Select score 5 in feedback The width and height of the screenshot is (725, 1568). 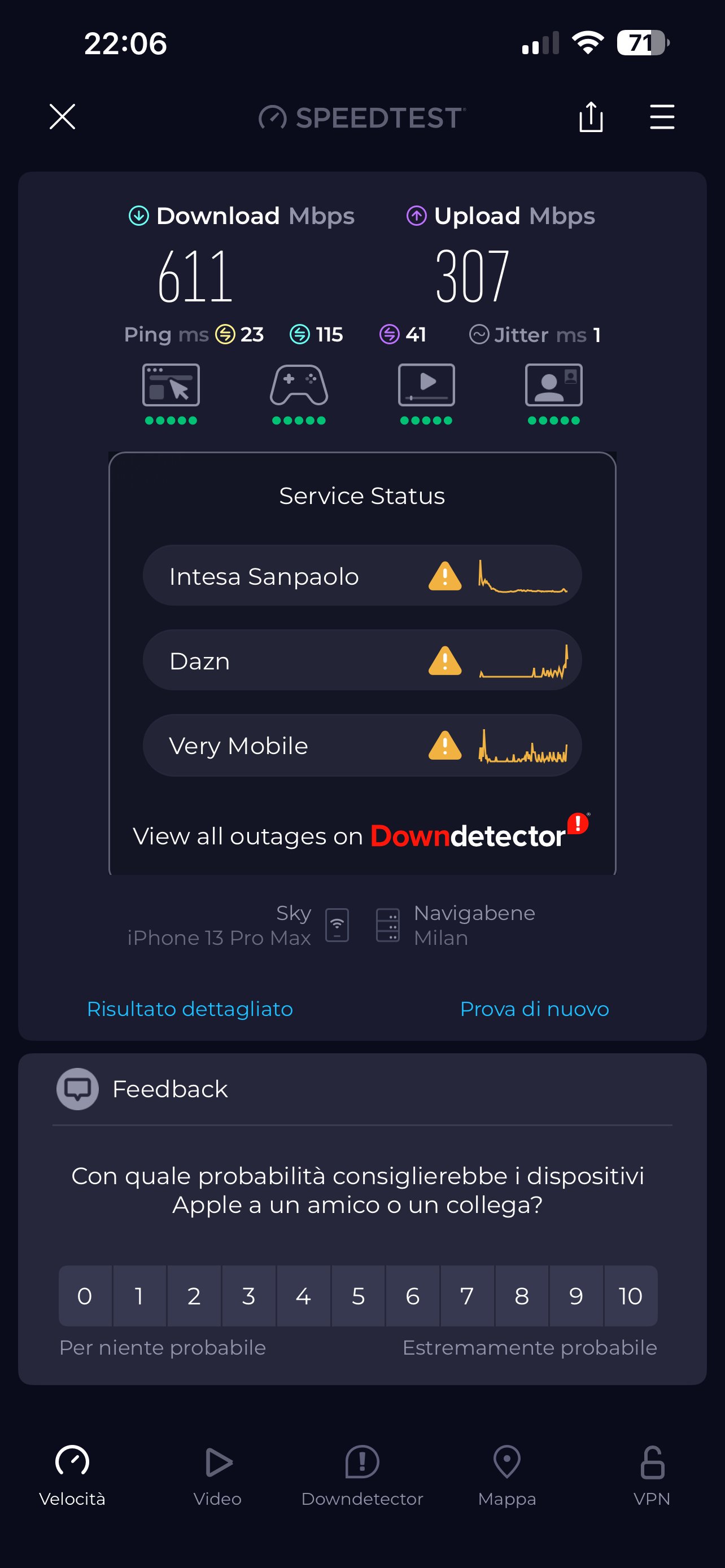click(x=358, y=1296)
